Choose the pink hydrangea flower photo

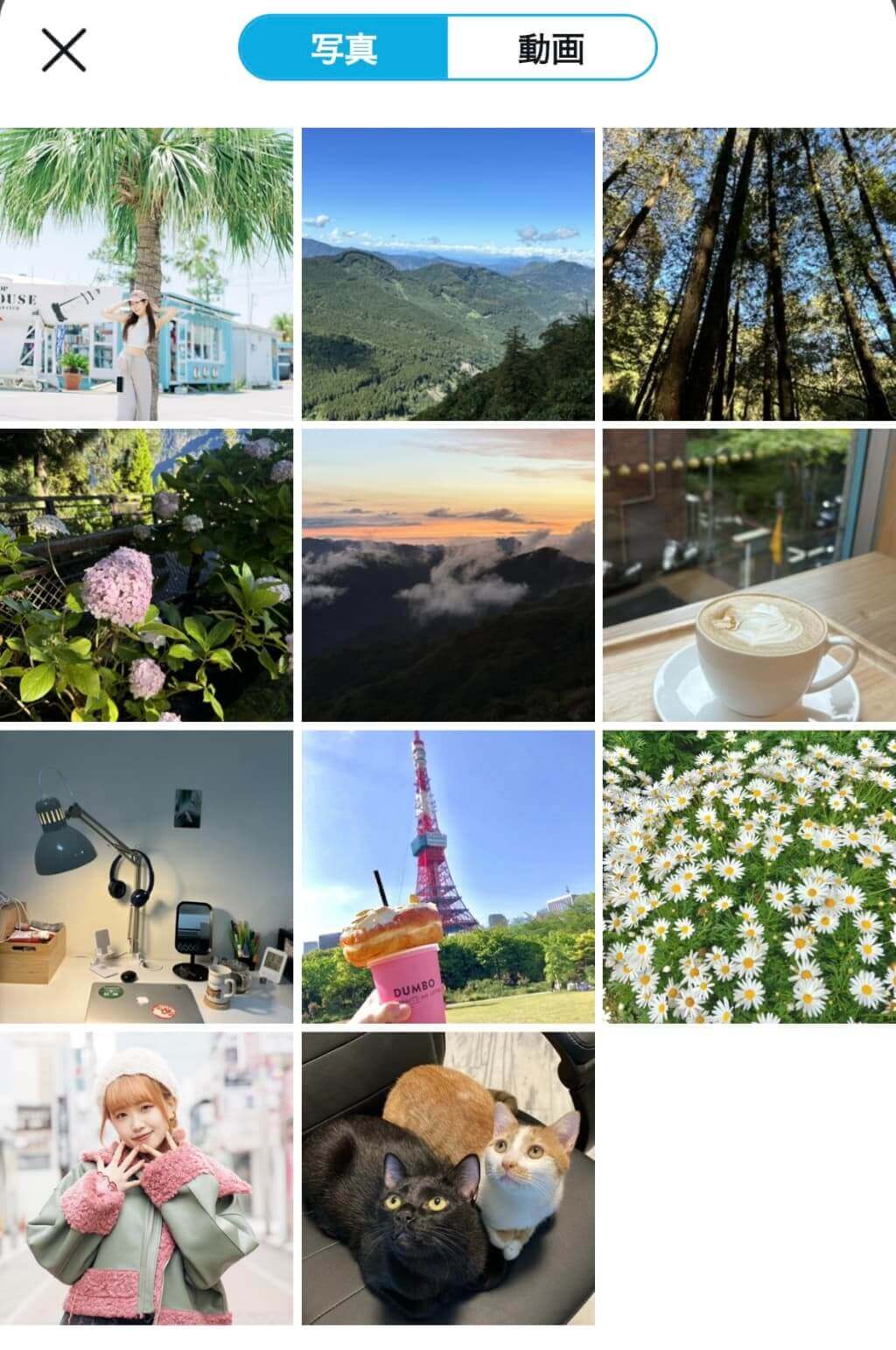(x=149, y=577)
